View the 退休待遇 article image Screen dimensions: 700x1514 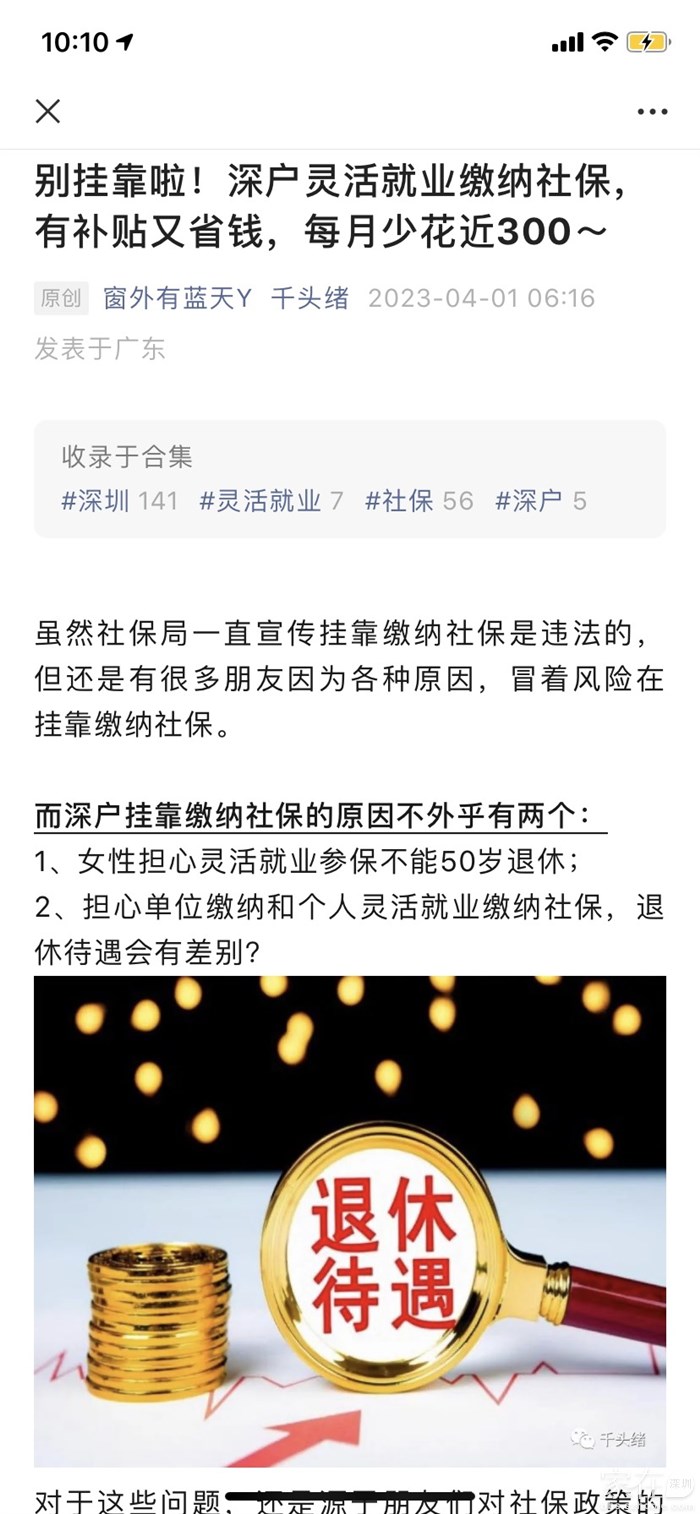(x=350, y=1220)
